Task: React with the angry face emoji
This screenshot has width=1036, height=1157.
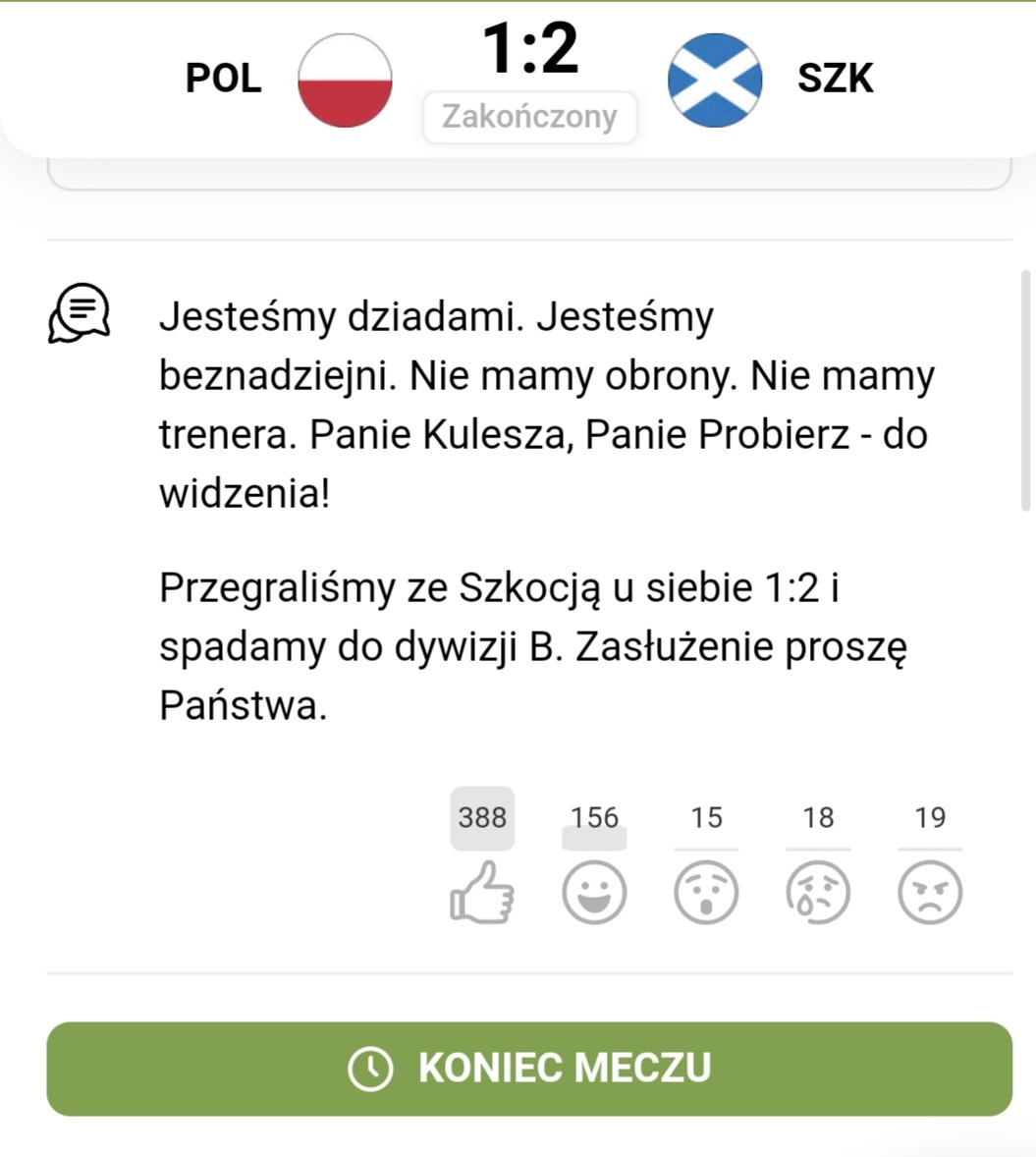Action: 930,892
